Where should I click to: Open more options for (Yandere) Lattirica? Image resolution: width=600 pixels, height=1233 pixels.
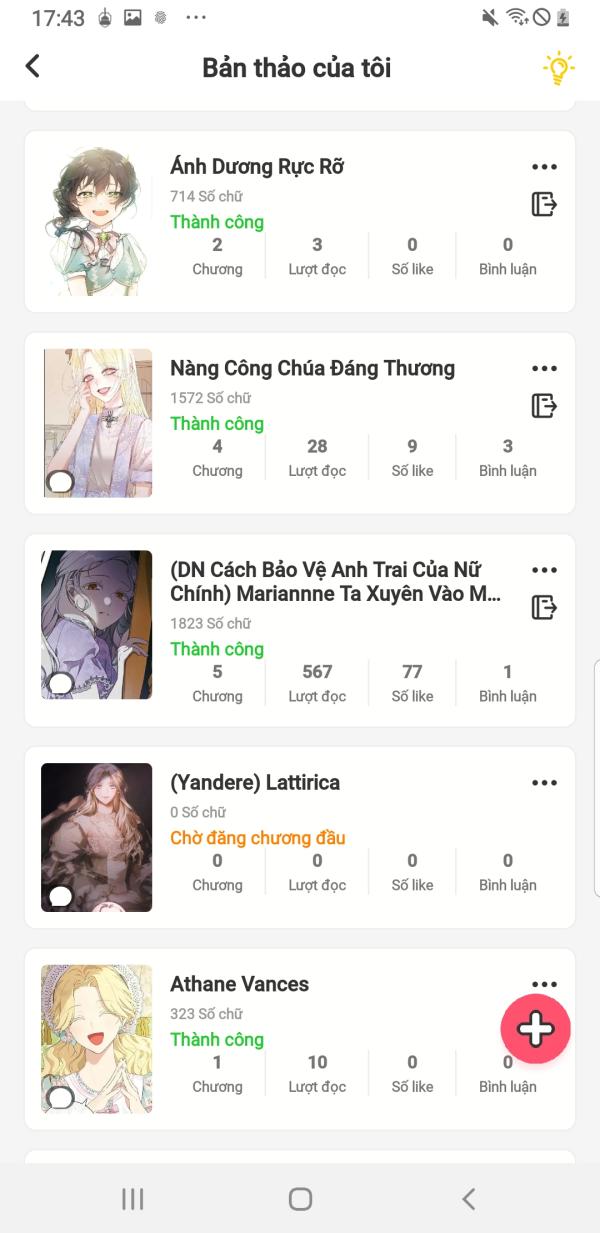(544, 783)
